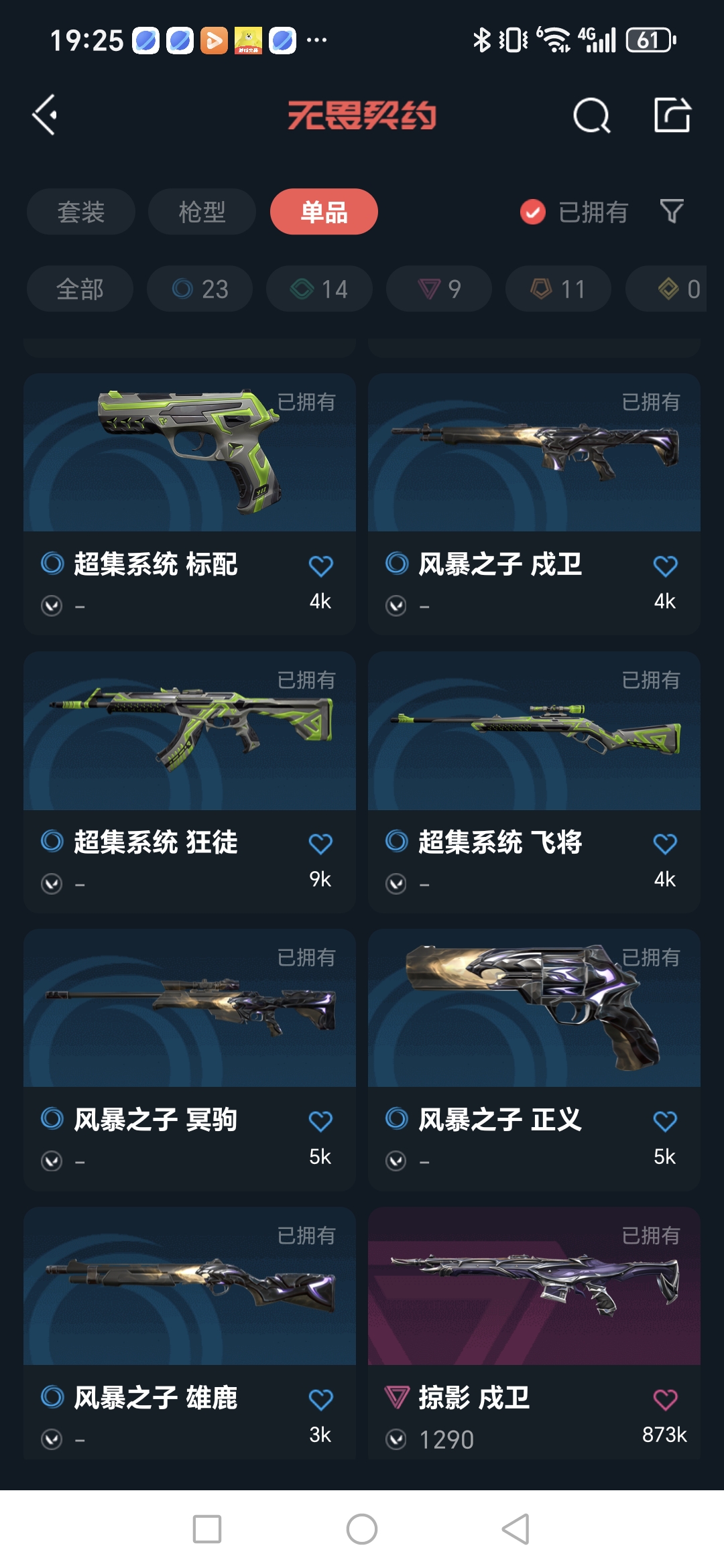The width and height of the screenshot is (724, 1568).
Task: Like the 掠影 戍卫 skin
Action: pyautogui.click(x=665, y=1399)
